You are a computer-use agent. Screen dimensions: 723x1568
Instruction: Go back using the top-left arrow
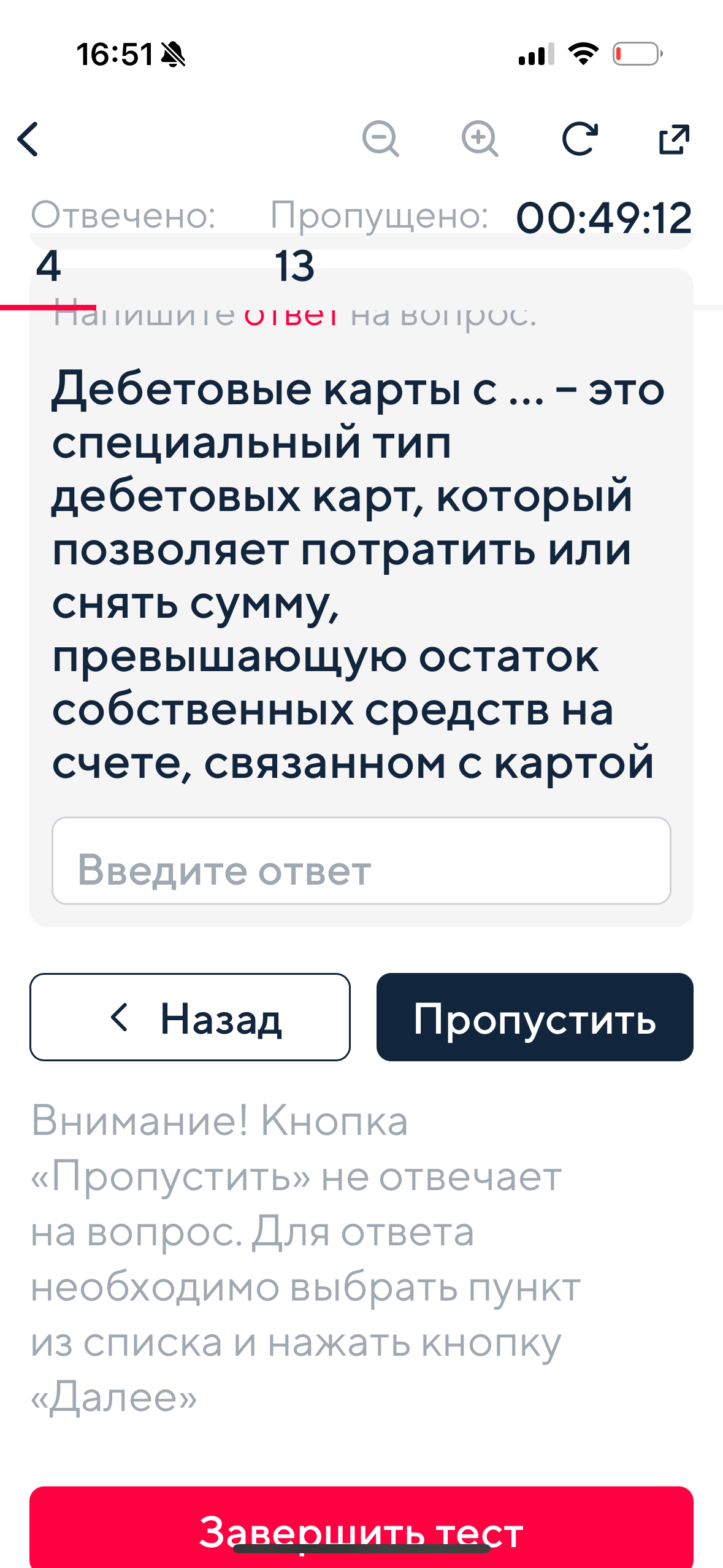(28, 139)
